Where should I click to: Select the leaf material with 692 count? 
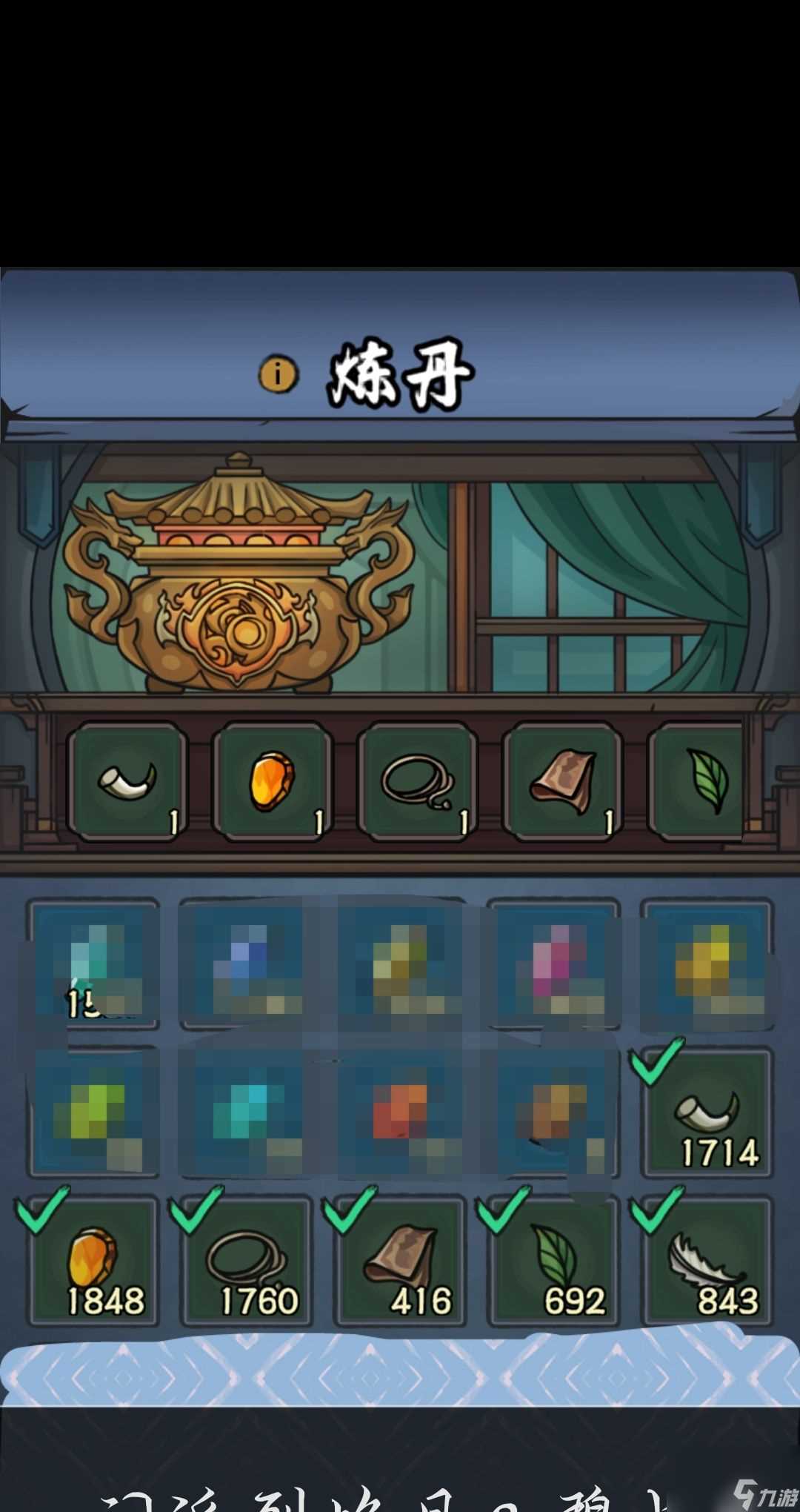pyautogui.click(x=554, y=1261)
